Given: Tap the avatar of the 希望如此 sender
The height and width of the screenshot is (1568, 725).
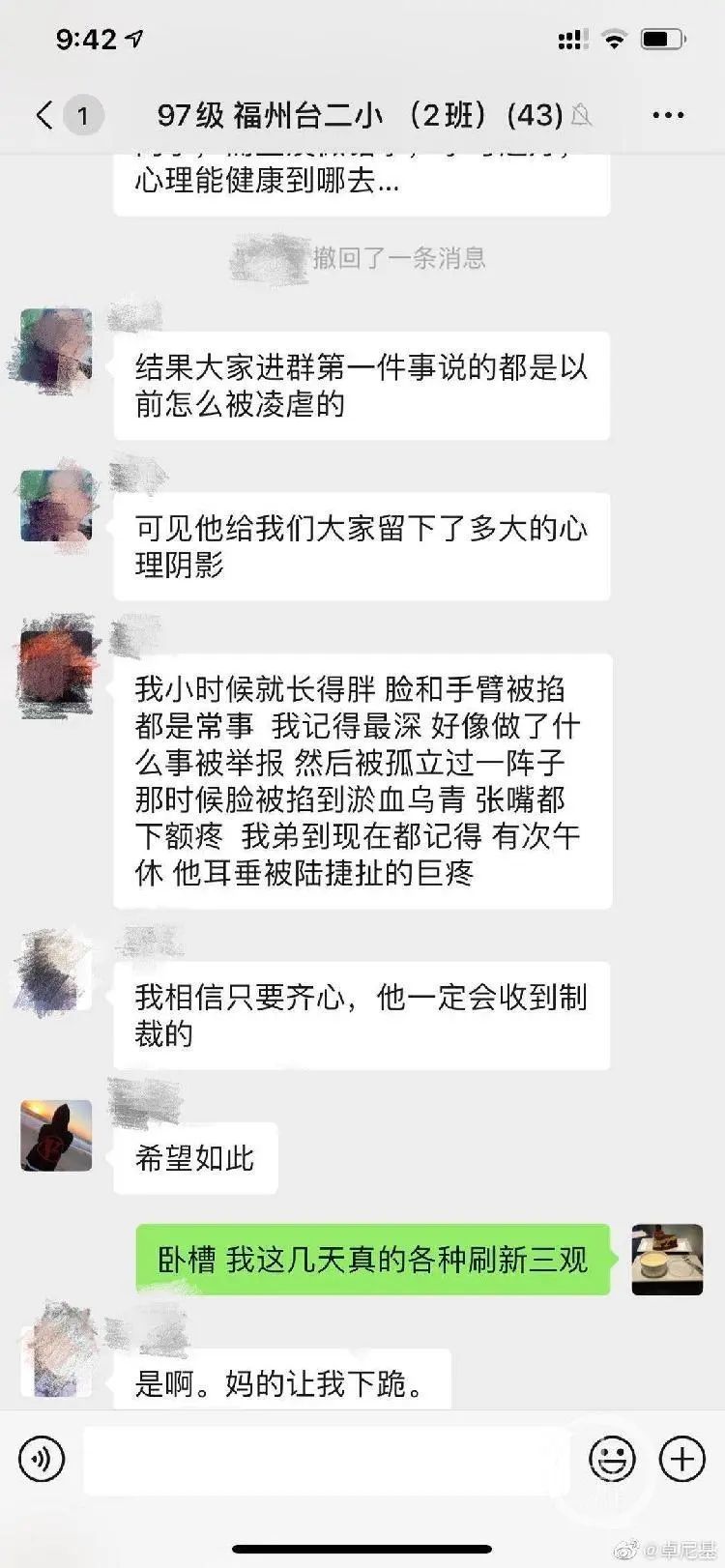Looking at the screenshot, I should coord(55,1138).
